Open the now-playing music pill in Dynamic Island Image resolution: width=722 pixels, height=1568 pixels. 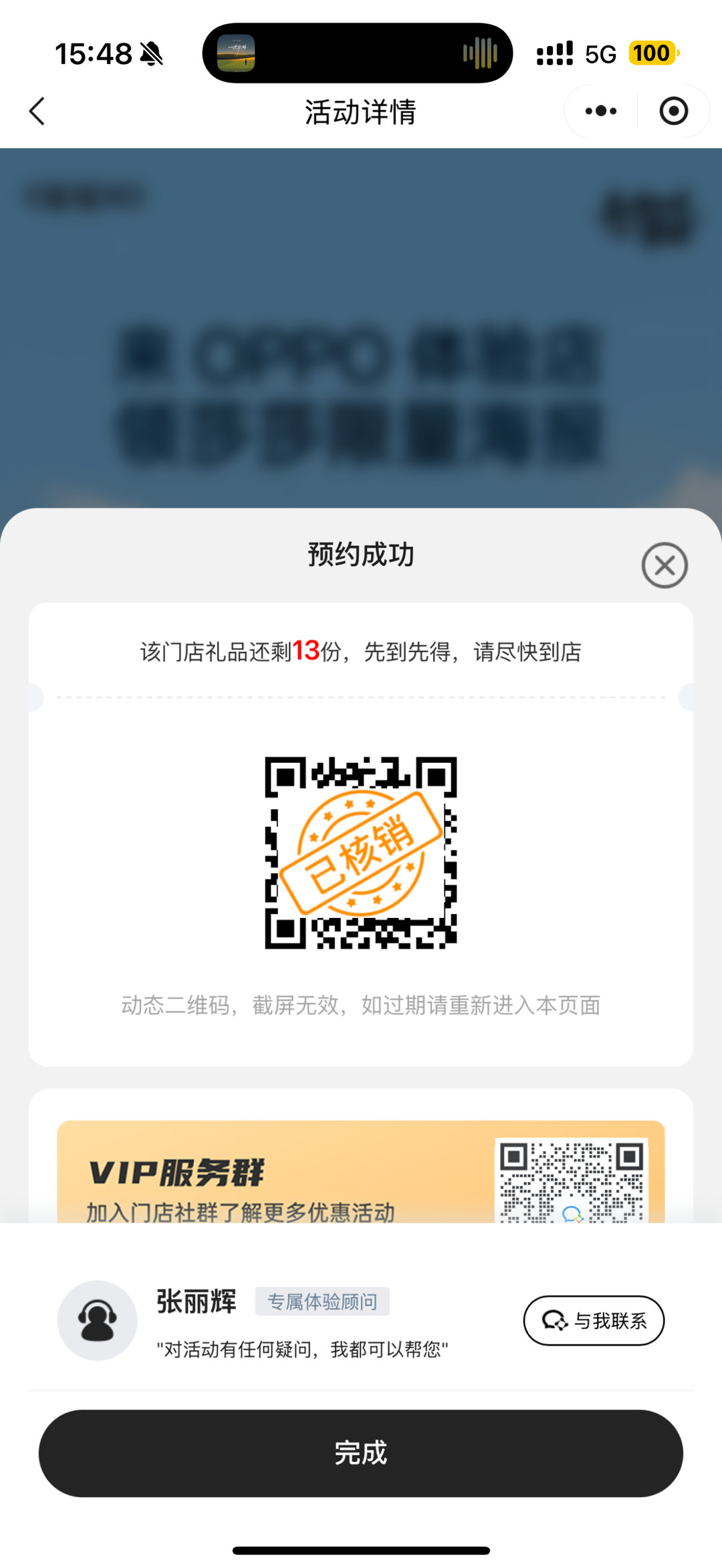358,53
